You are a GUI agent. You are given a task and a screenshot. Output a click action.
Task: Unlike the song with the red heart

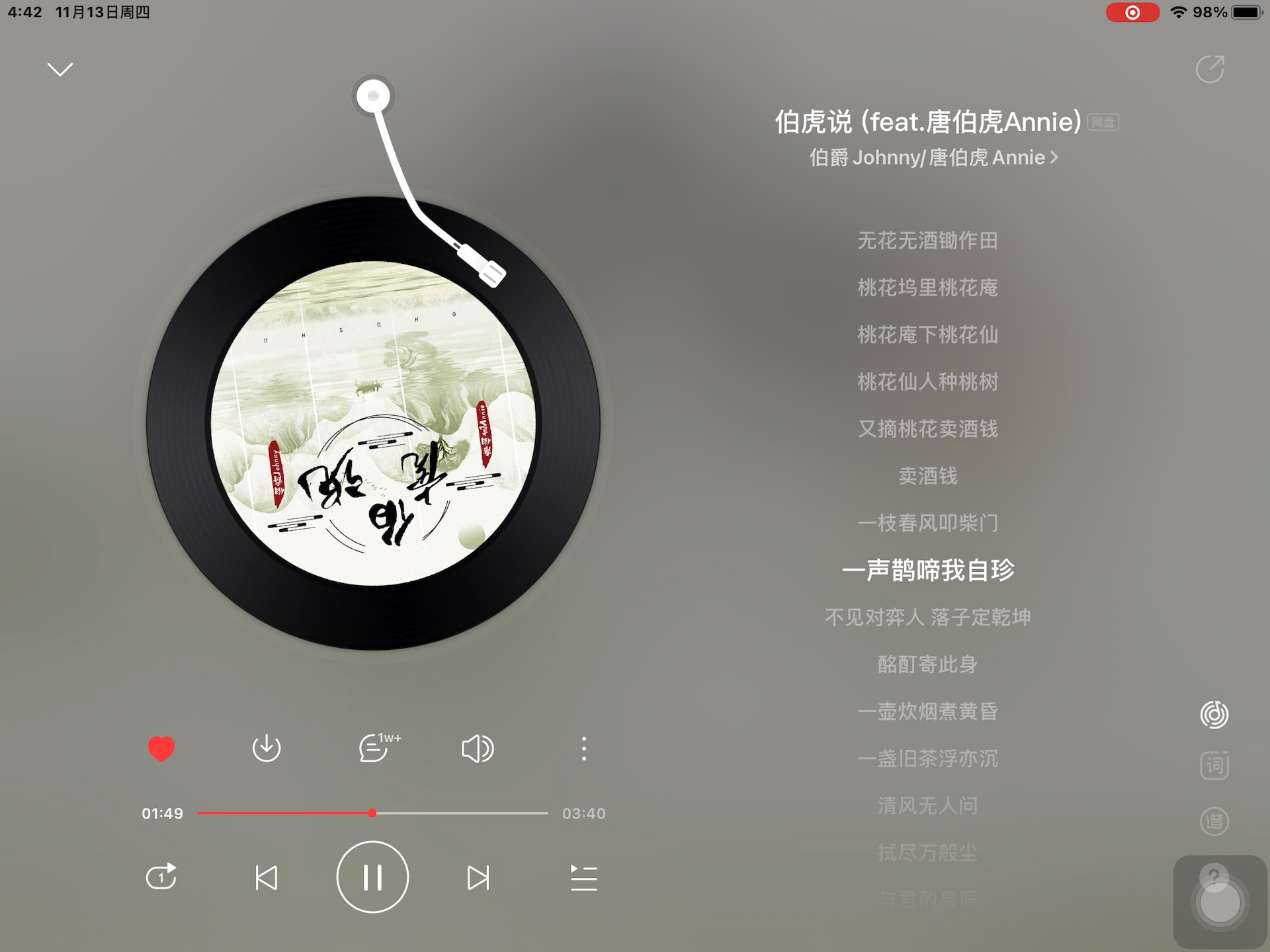tap(161, 749)
